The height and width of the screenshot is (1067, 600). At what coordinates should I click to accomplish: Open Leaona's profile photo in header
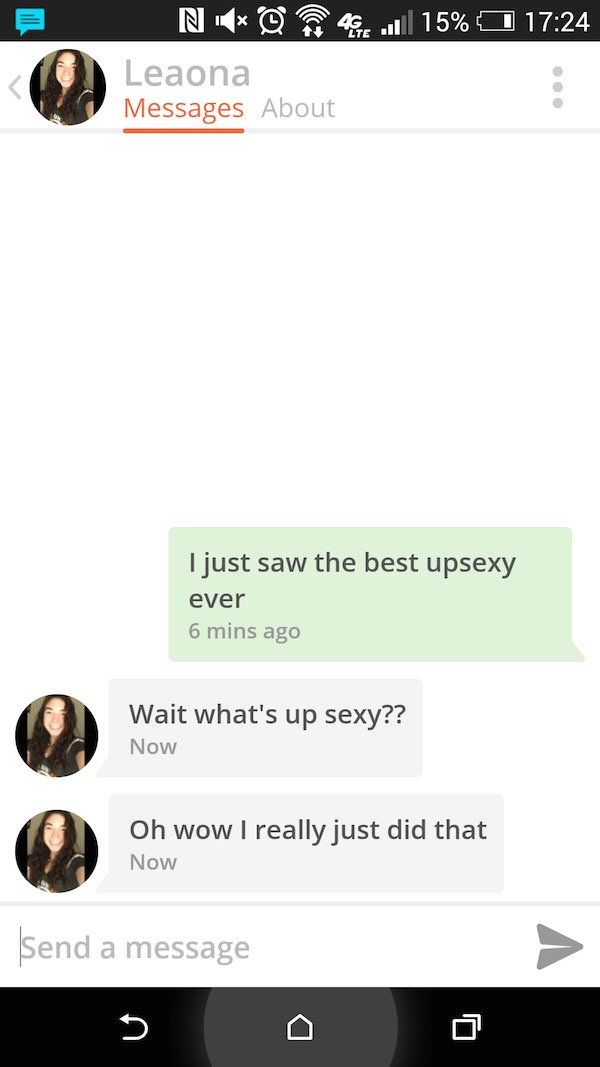[x=68, y=87]
